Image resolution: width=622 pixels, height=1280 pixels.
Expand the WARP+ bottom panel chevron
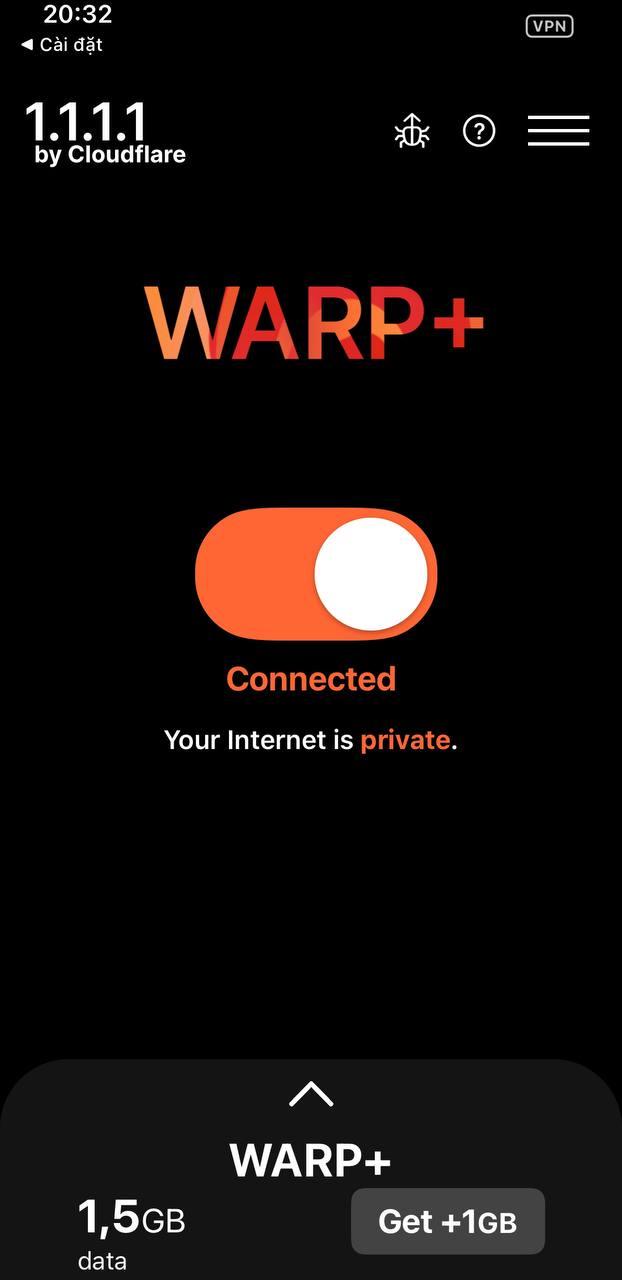coord(311,1094)
